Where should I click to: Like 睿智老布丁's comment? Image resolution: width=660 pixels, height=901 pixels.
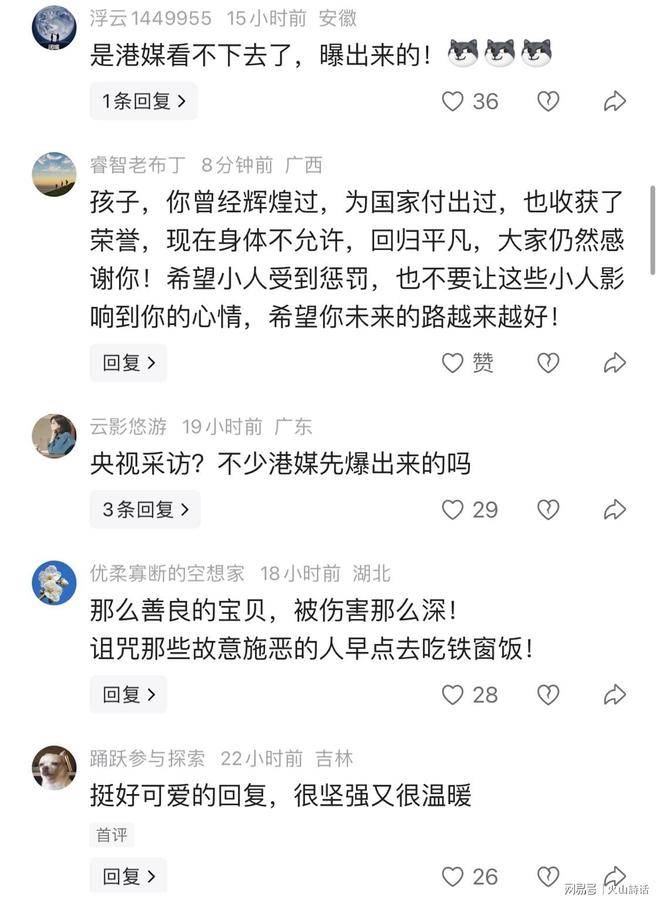click(x=453, y=363)
